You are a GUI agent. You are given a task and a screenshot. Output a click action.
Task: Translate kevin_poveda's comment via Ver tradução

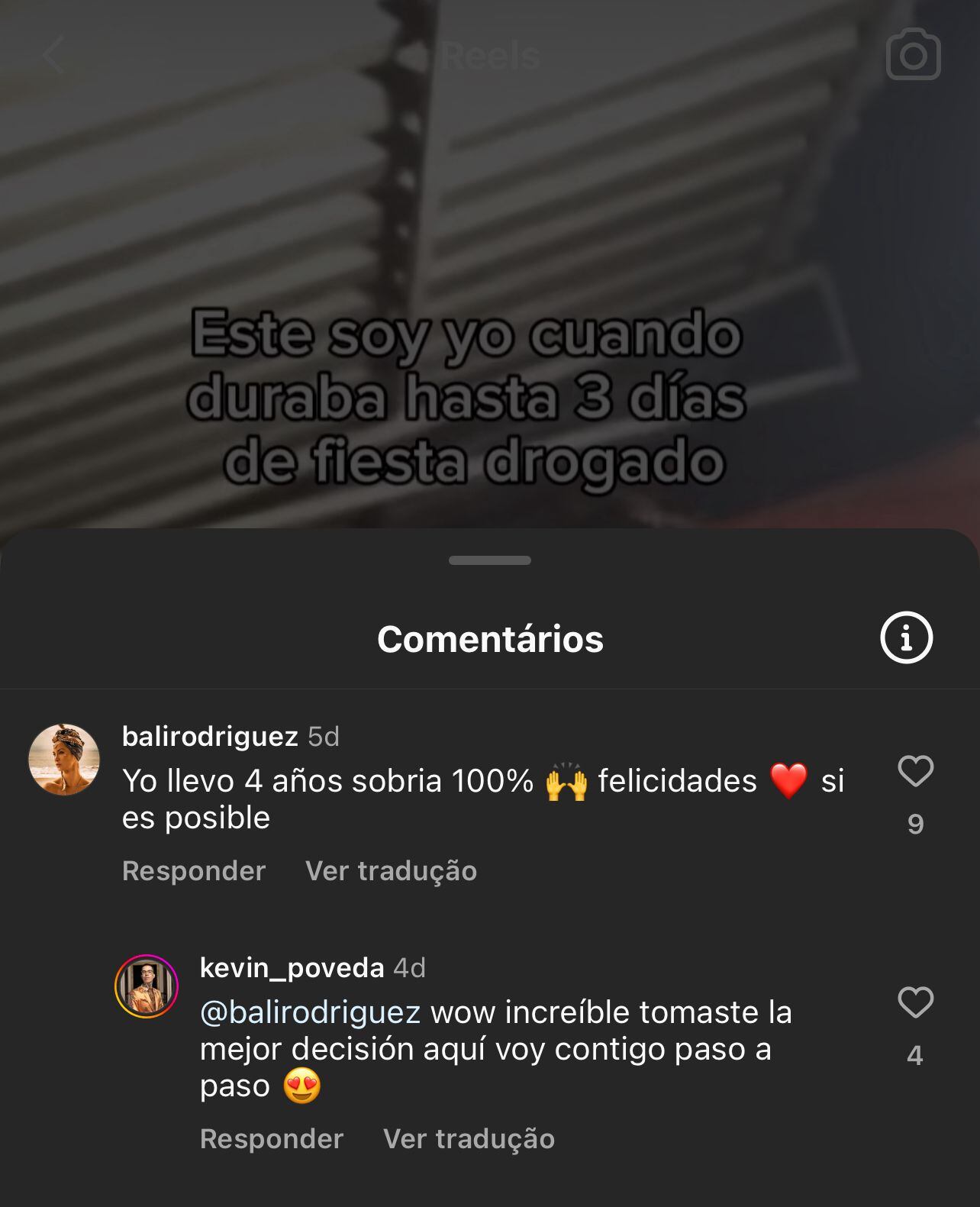468,1138
